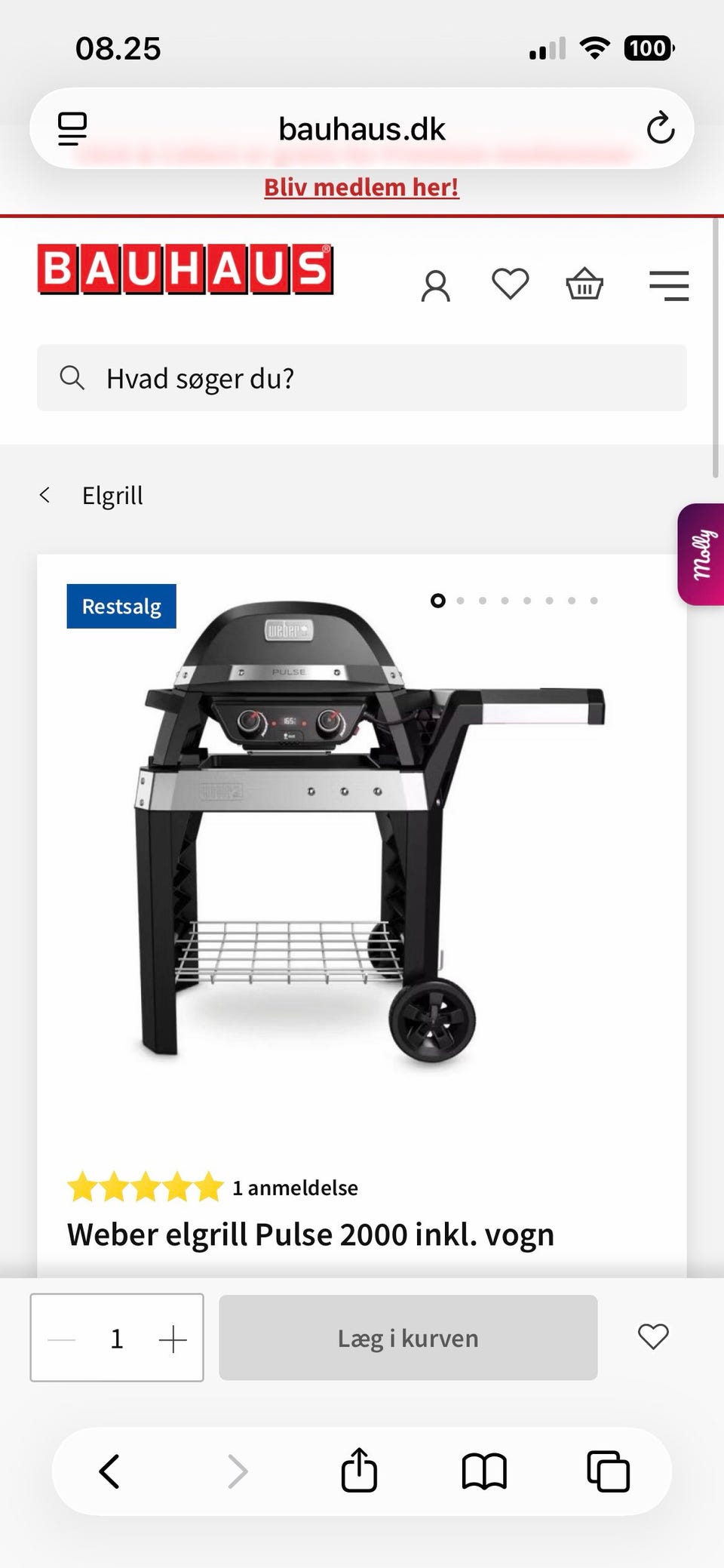Increase the quantity with the plus button
This screenshot has height=1568, width=724.
click(173, 1339)
